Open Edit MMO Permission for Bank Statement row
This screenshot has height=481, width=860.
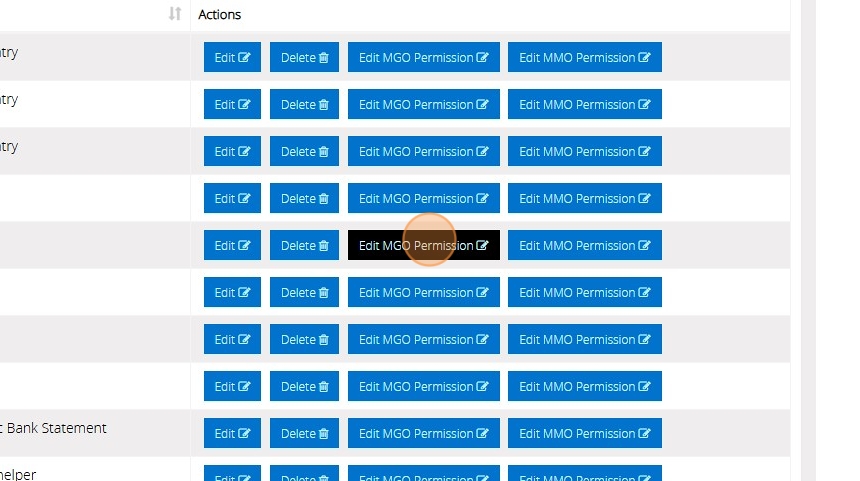[584, 433]
